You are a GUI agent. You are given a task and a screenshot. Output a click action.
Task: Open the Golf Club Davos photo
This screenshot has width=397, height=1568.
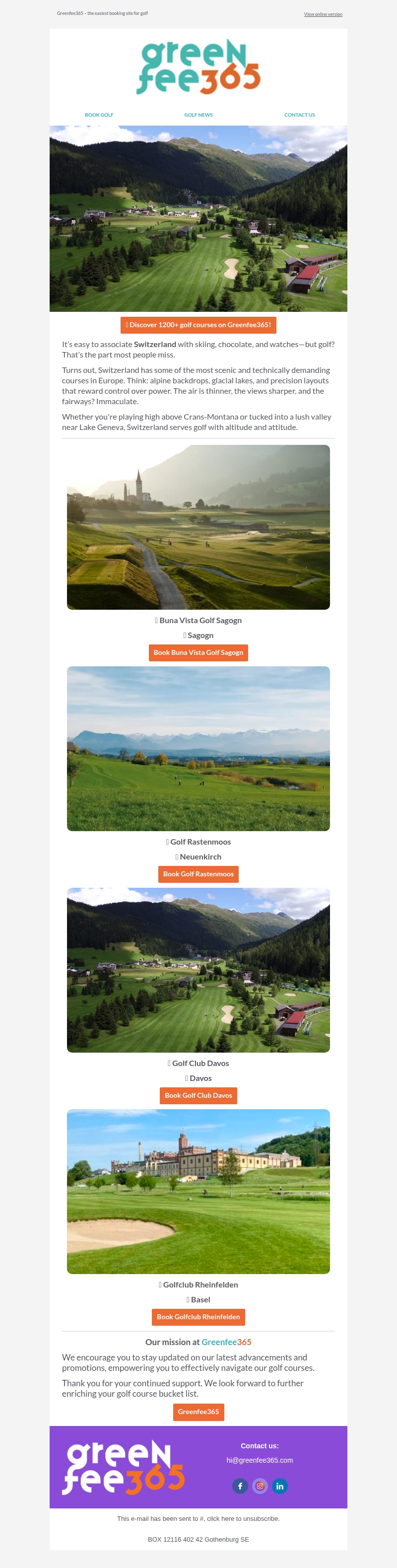coord(198,970)
